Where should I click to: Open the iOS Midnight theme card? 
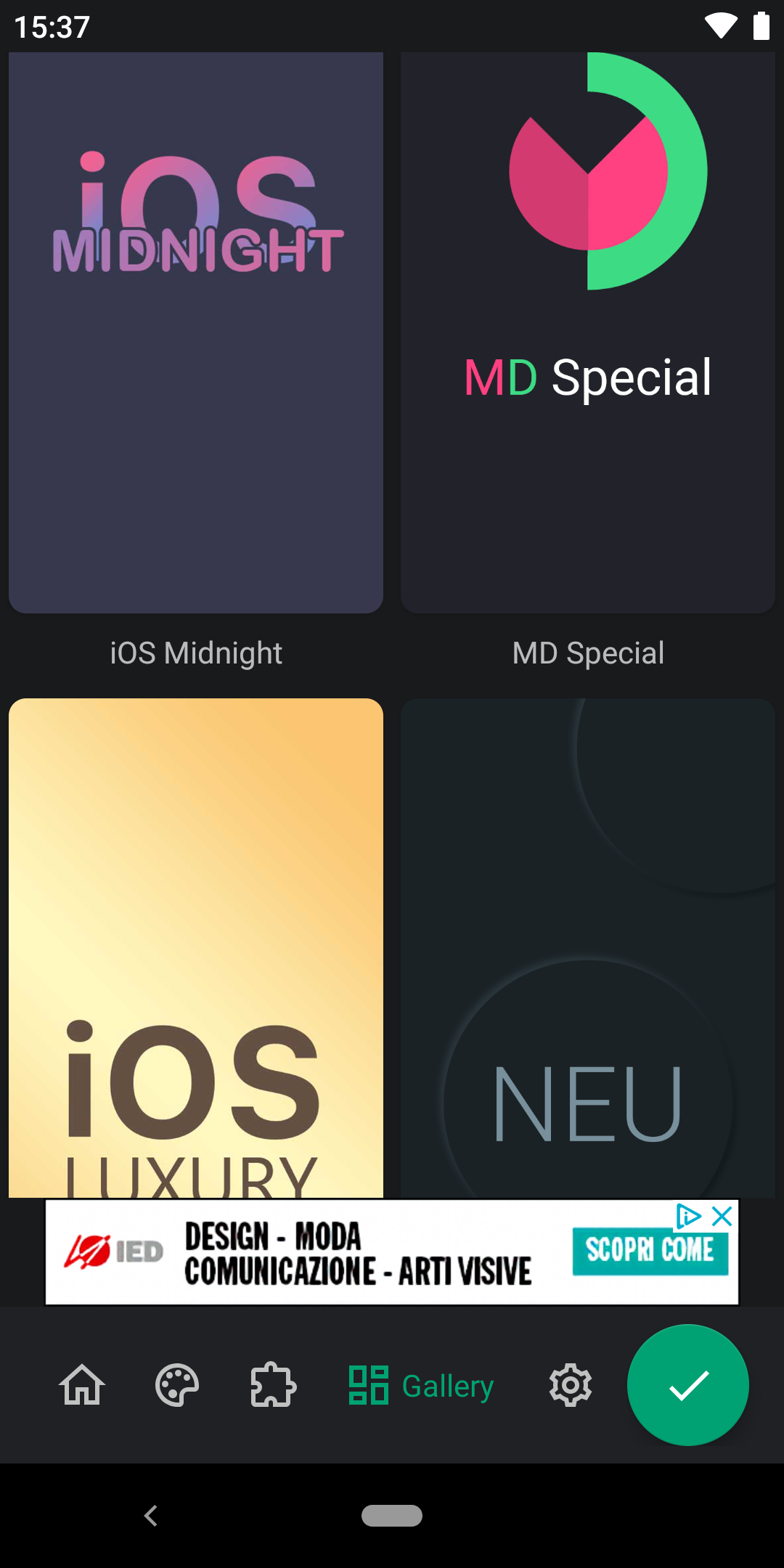click(196, 332)
